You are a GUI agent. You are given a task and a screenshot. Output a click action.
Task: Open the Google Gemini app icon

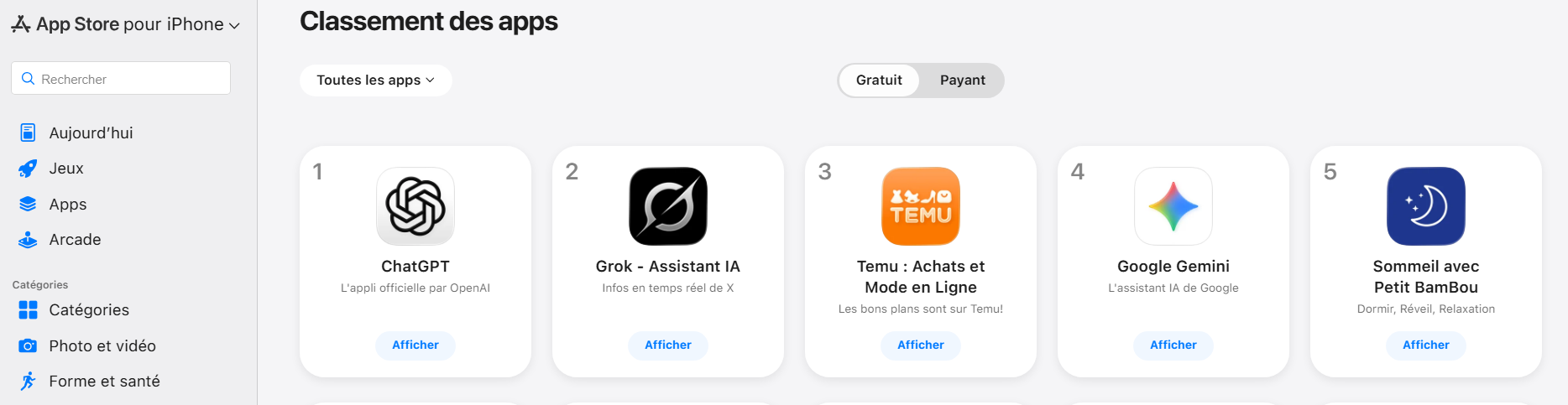[1173, 206]
